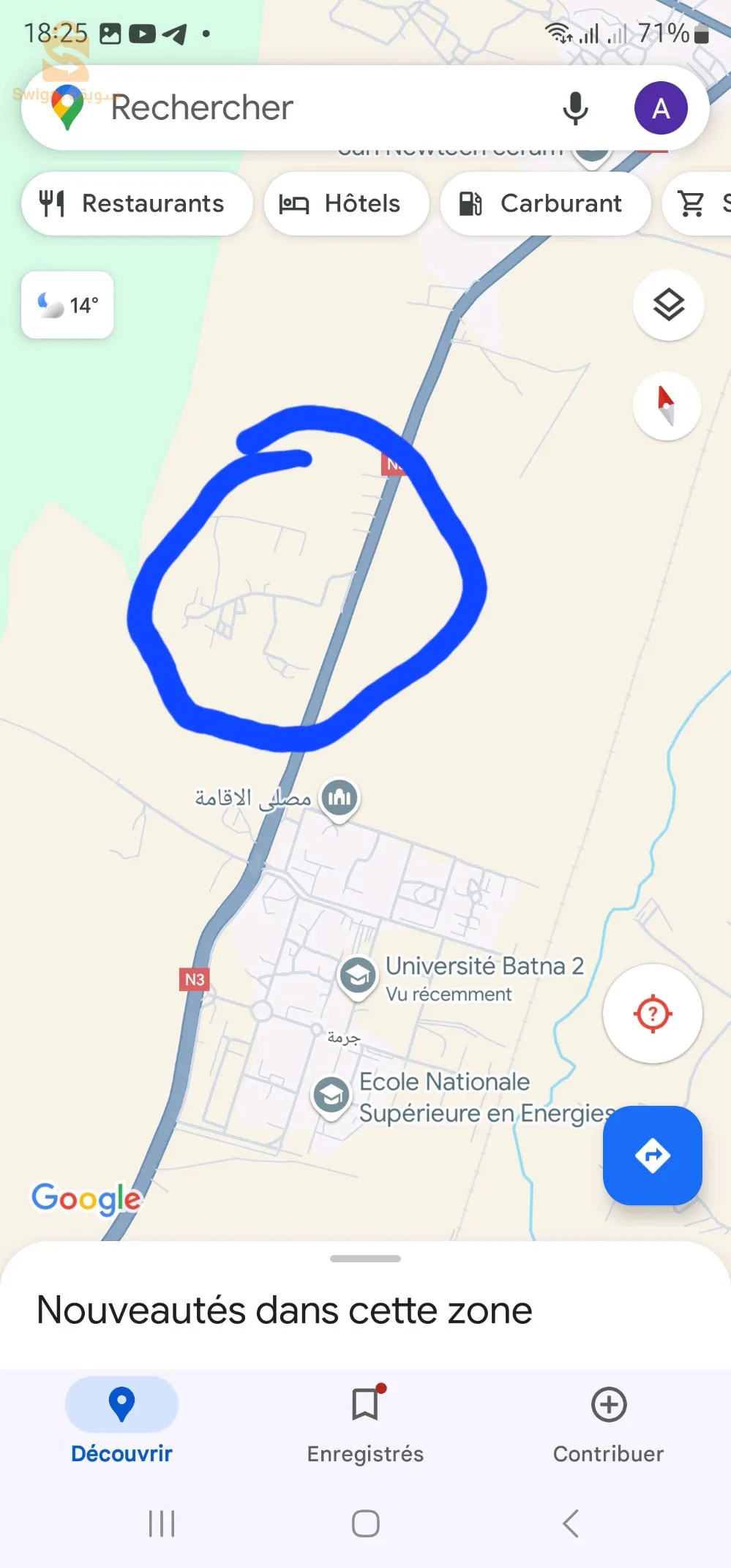
Task: Open the partially visible shopping filter chip
Action: [699, 203]
